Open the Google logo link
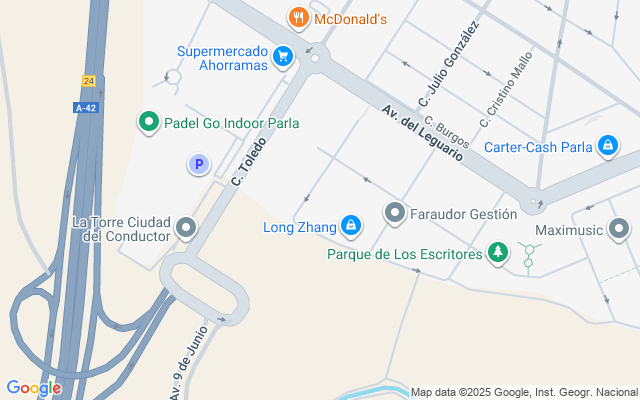 point(33,388)
